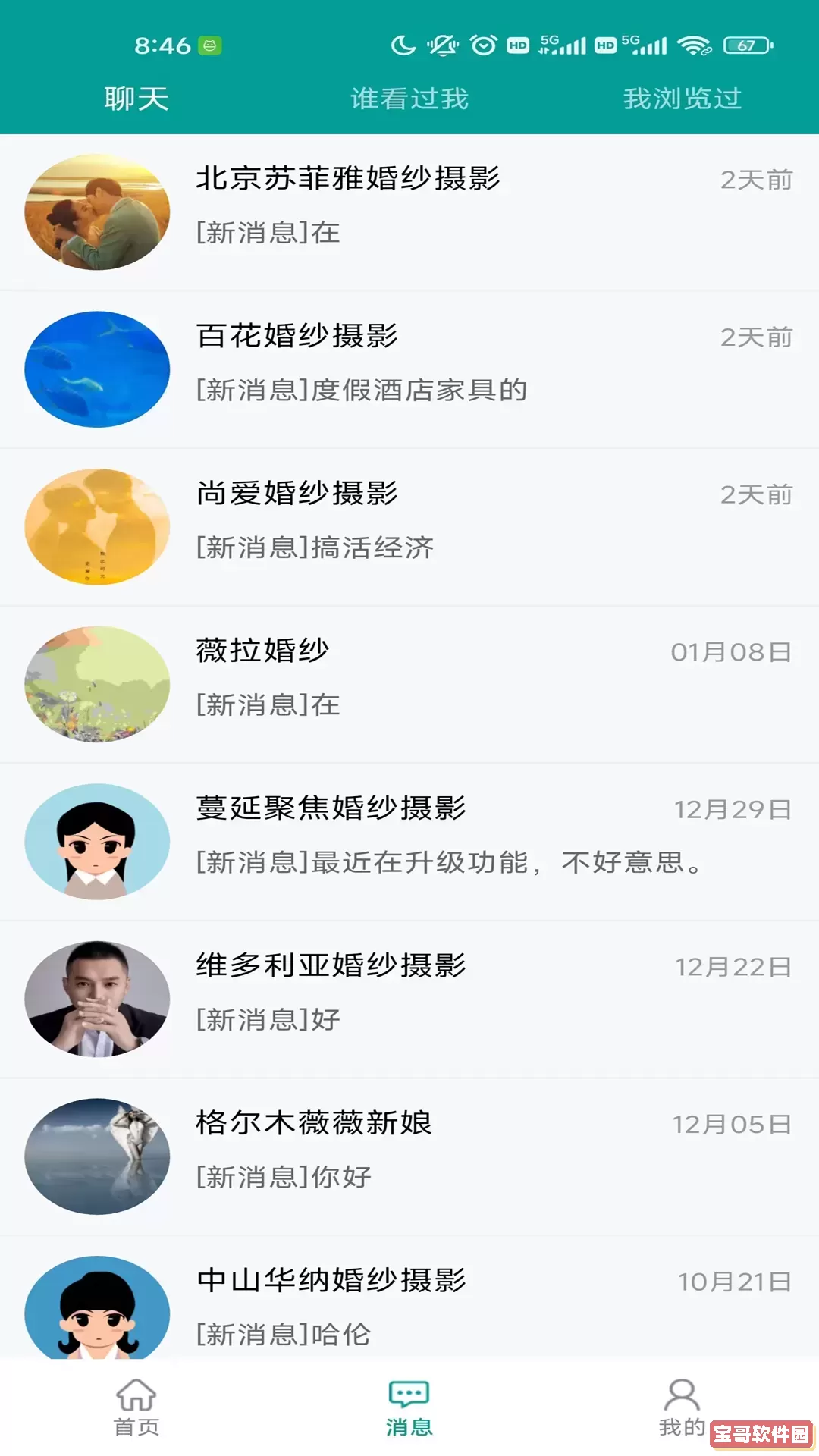The image size is (819, 1456).
Task: Tap the 维多利亚婚纱摄影 portrait avatar
Action: [x=96, y=999]
